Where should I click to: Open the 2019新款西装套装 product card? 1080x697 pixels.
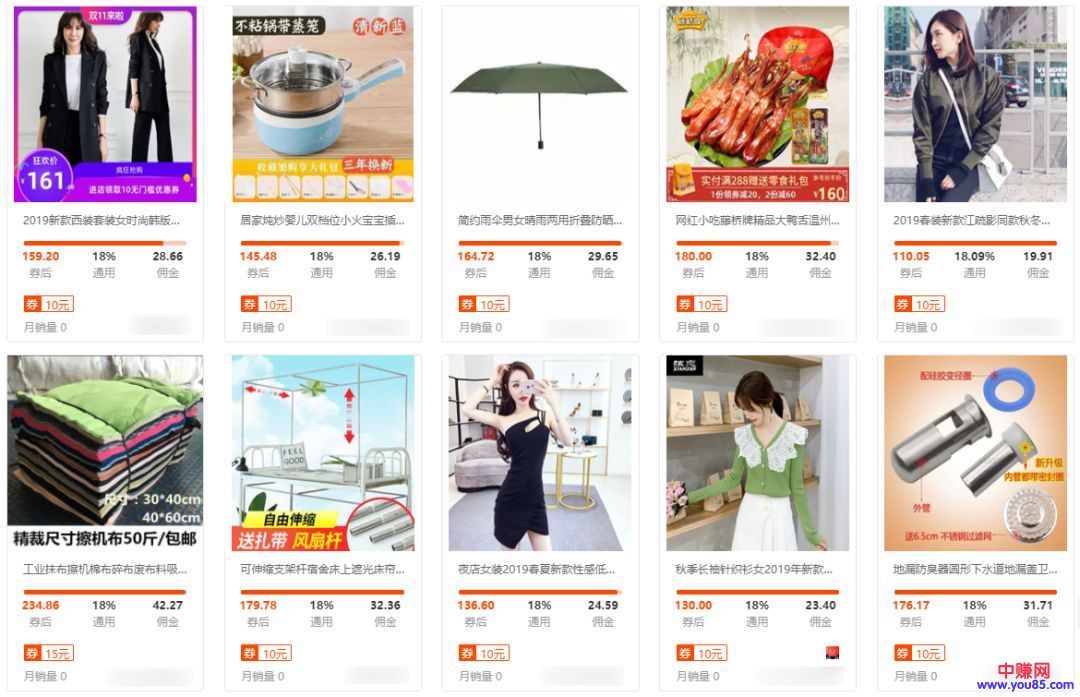point(105,105)
